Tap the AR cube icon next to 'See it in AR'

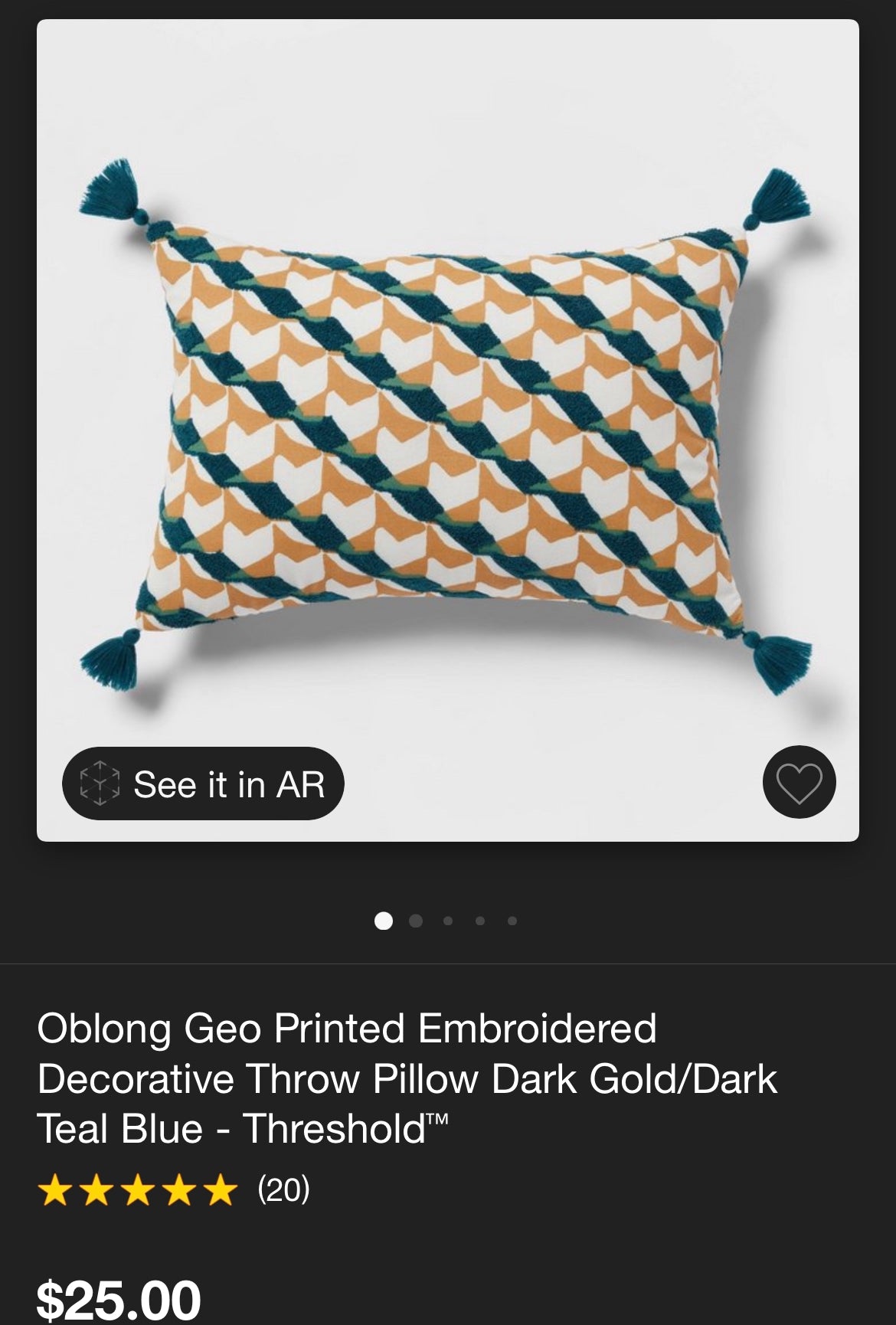100,783
